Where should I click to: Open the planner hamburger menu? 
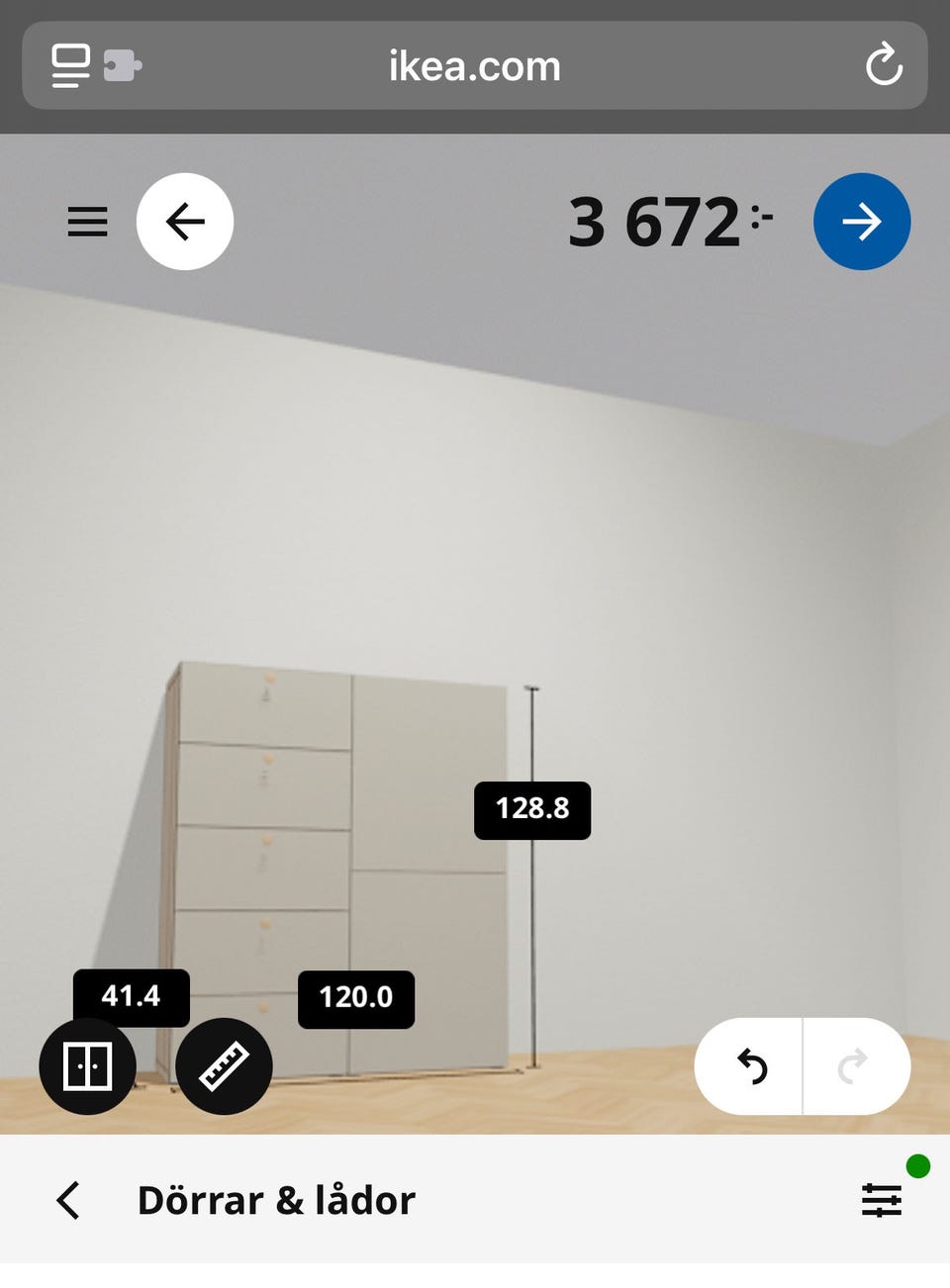(87, 222)
